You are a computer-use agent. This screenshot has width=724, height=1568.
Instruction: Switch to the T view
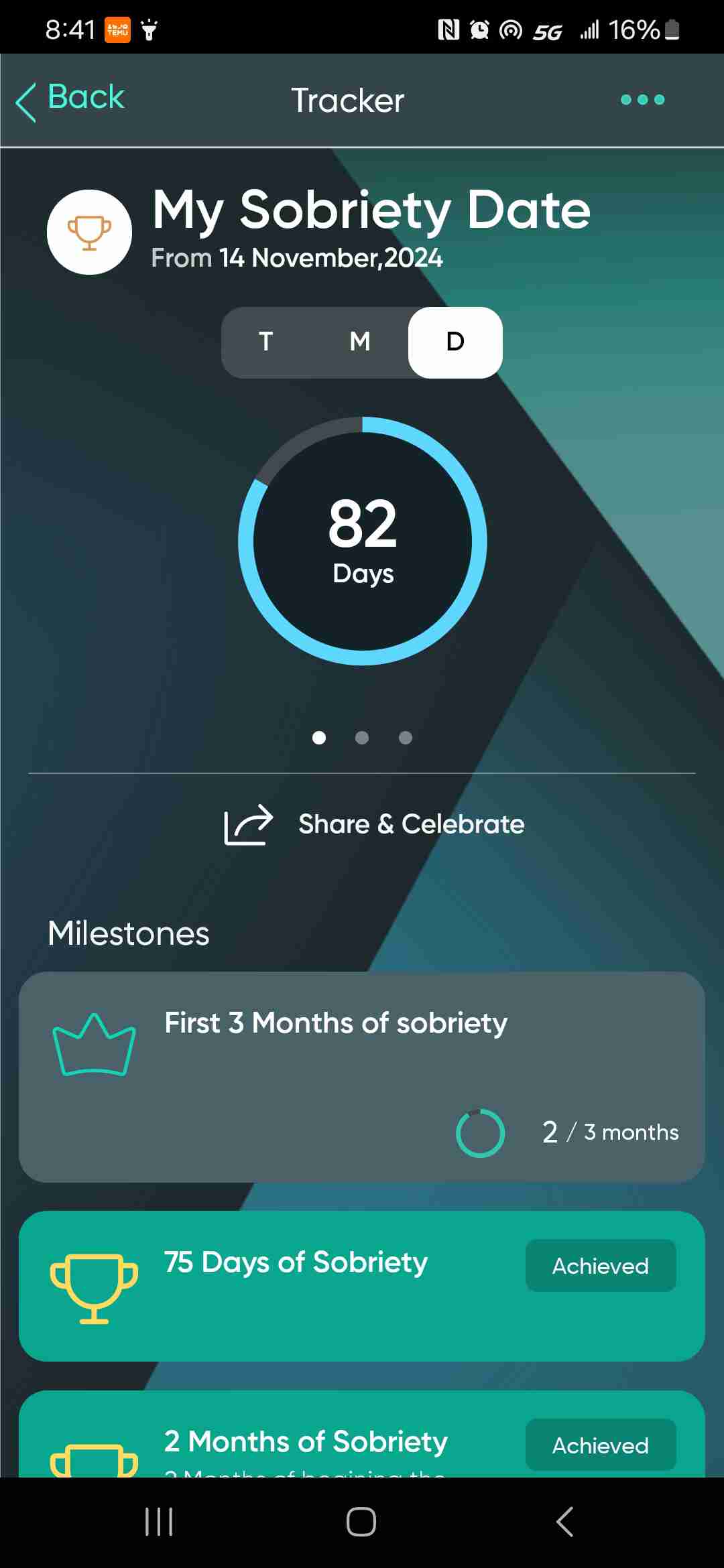click(266, 342)
